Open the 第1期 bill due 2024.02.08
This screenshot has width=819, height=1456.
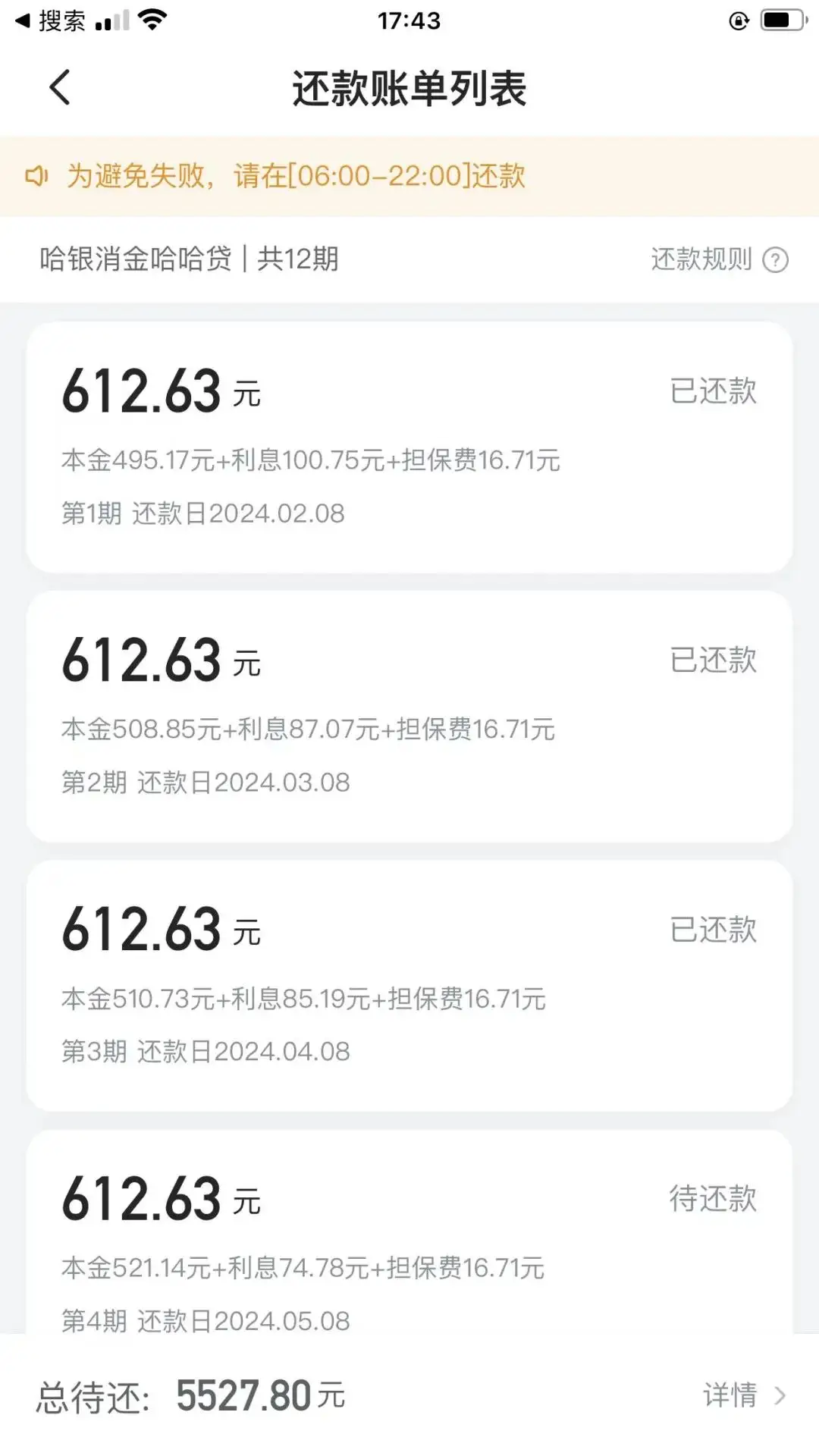tap(409, 447)
